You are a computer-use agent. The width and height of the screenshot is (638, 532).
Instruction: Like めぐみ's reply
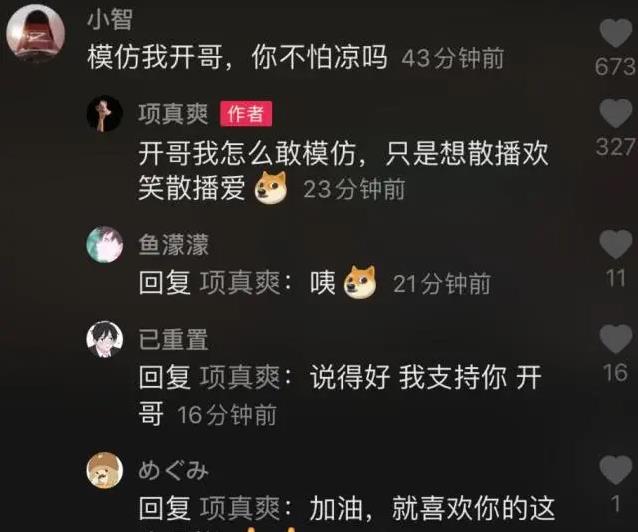coord(614,469)
